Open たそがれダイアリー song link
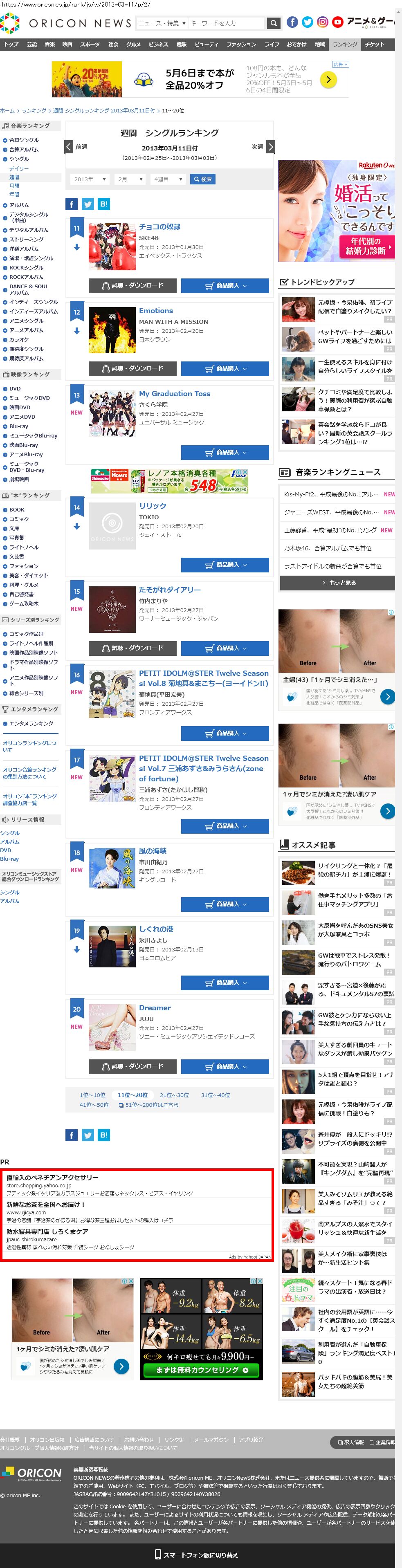Image resolution: width=402 pixels, height=1568 pixels. 169,590
